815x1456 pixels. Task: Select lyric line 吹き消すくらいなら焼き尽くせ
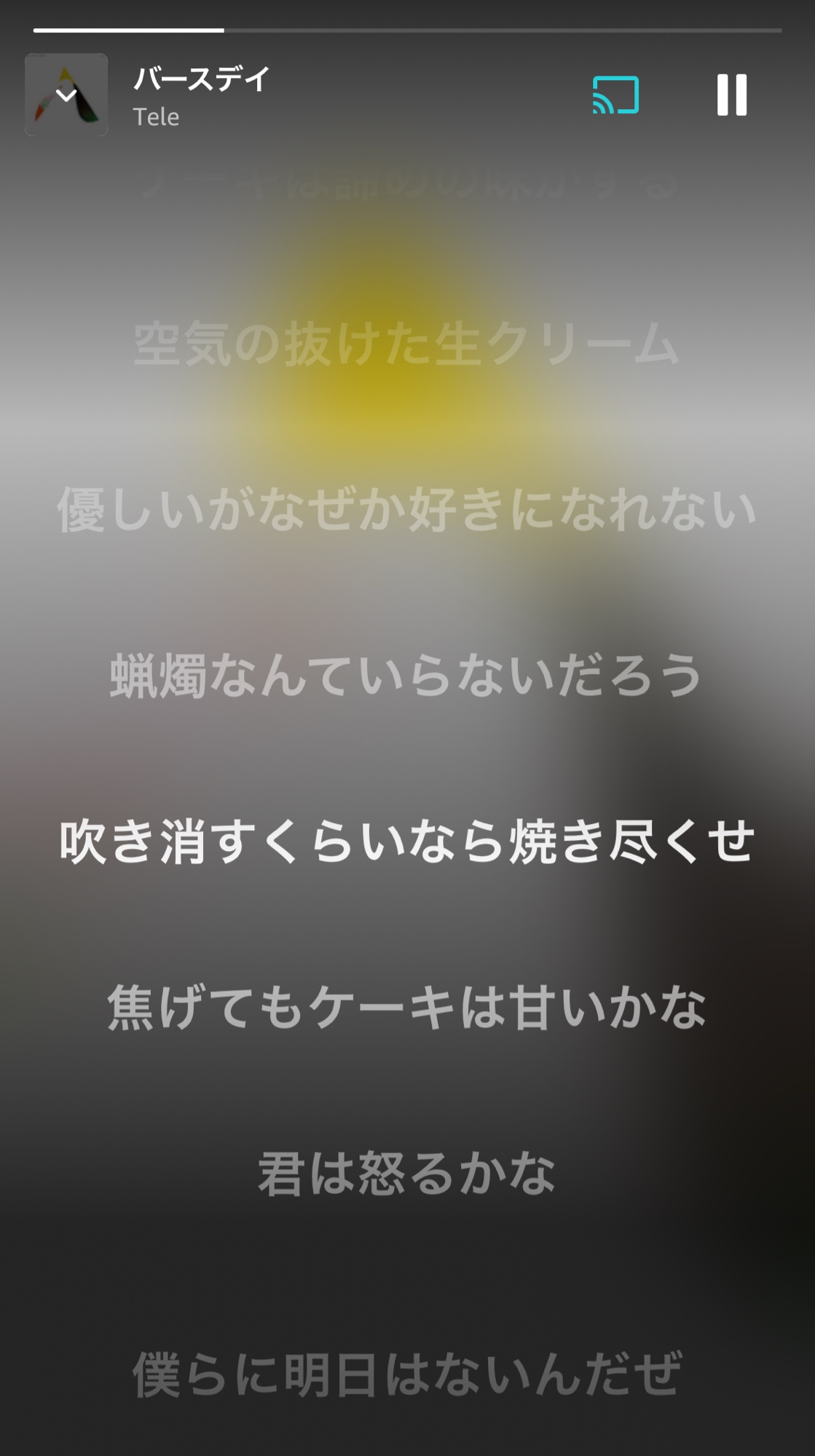click(407, 842)
